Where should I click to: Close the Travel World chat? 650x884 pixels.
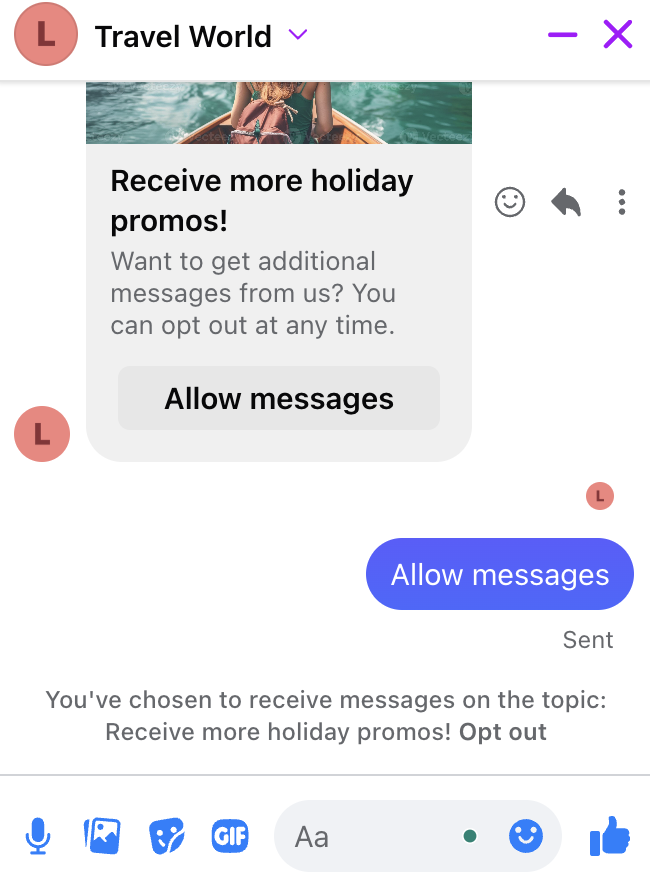coord(618,36)
